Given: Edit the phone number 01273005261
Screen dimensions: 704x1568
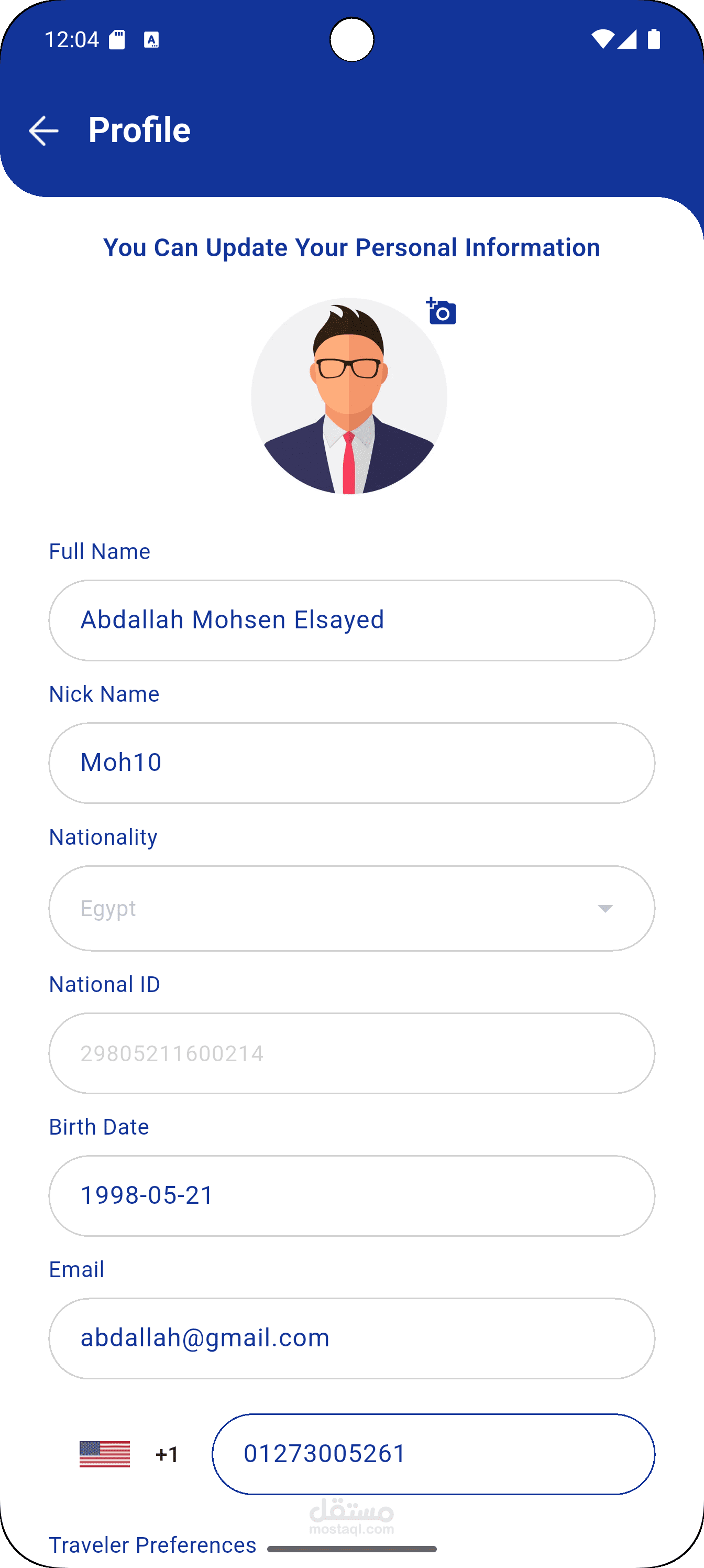Looking at the screenshot, I should pos(433,1454).
